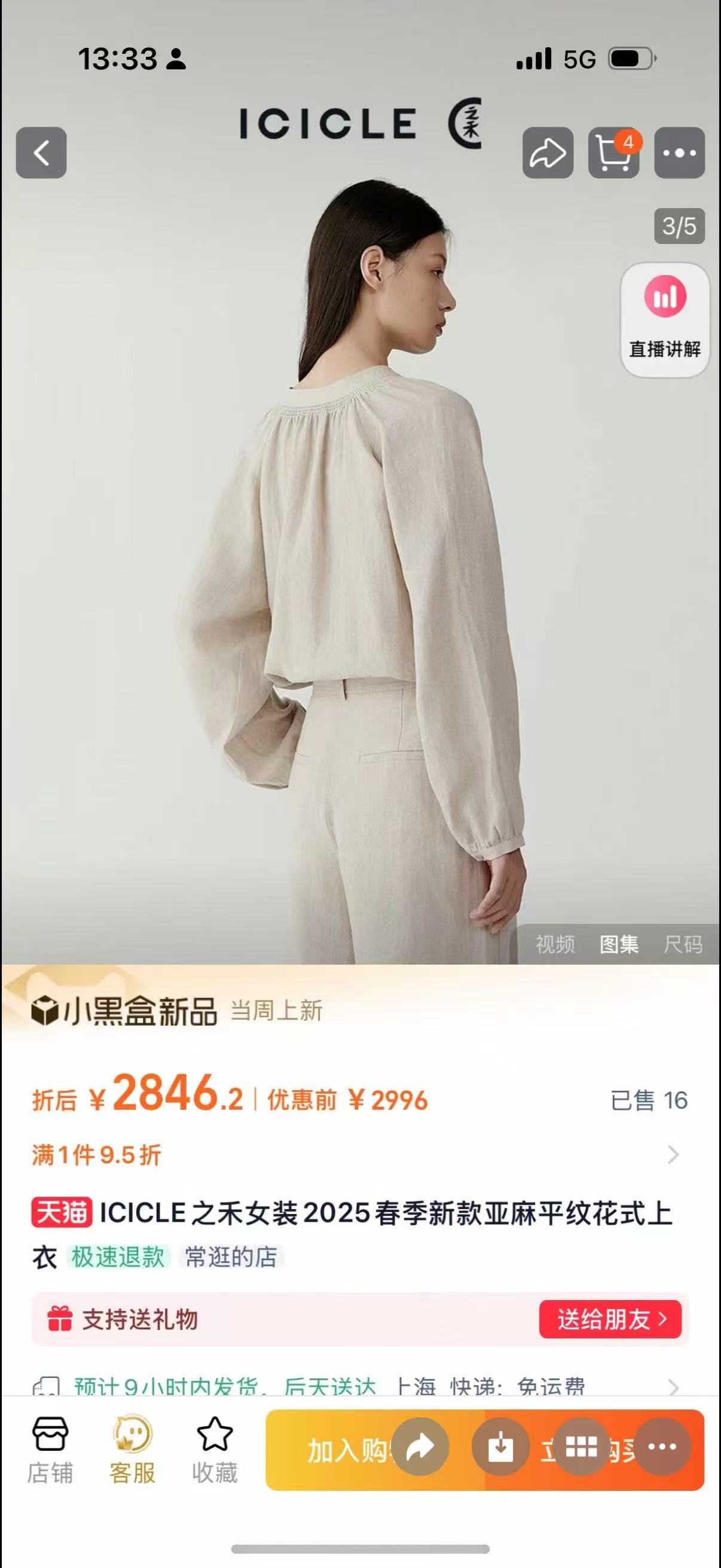Share this product via top arrow icon
Viewport: 721px width, 1568px height.
pos(548,152)
